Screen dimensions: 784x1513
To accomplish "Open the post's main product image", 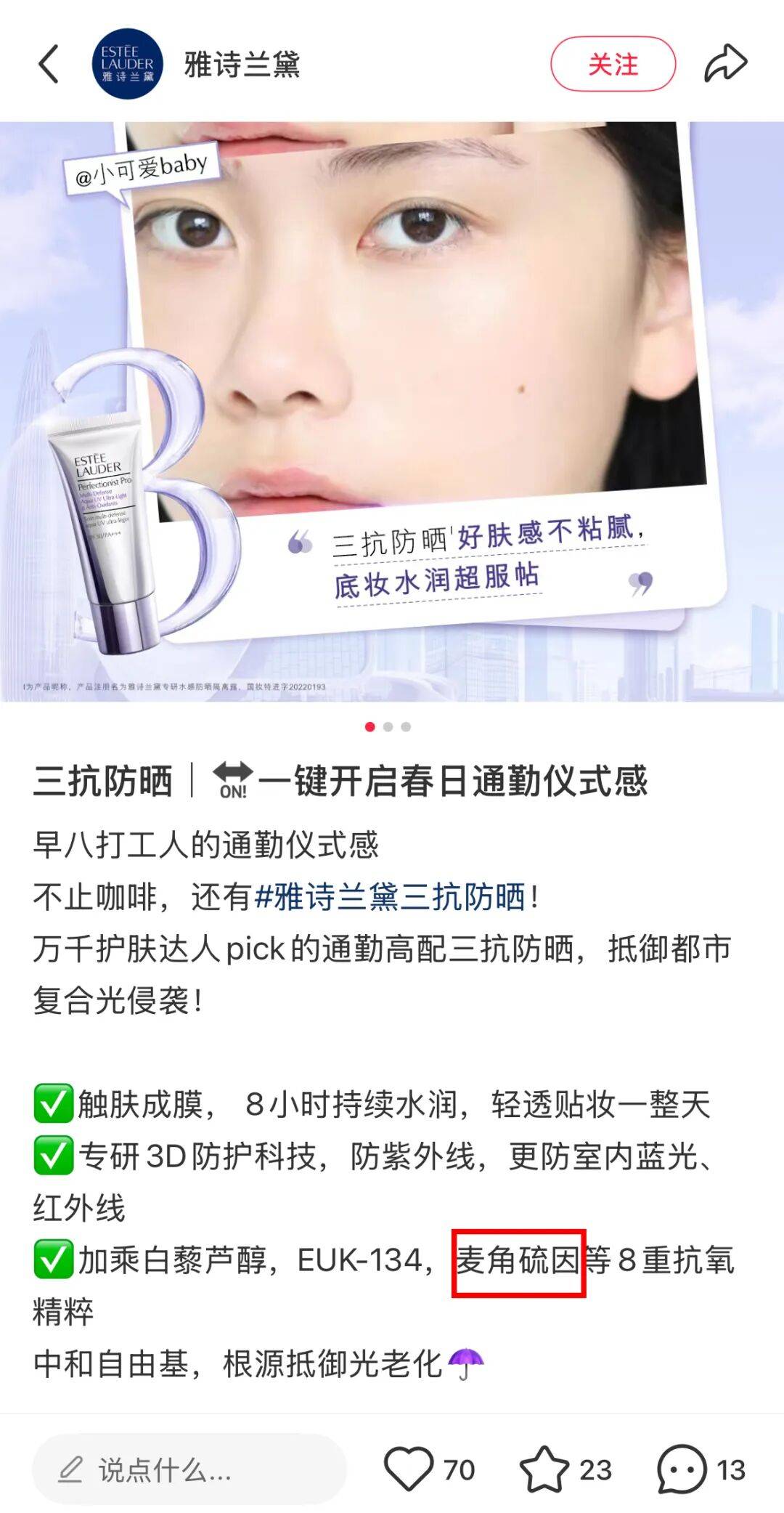I will (x=392, y=411).
